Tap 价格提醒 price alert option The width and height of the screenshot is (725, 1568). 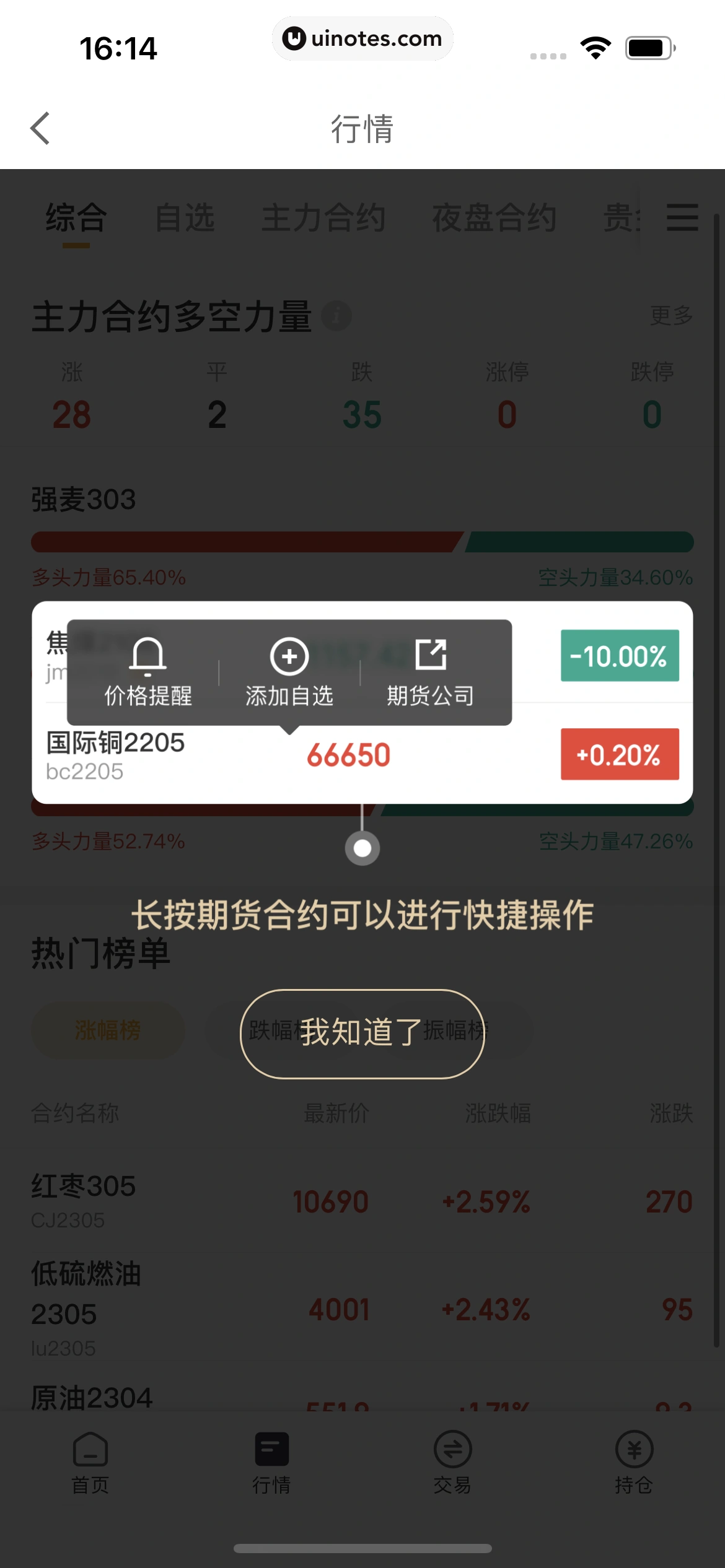147,673
